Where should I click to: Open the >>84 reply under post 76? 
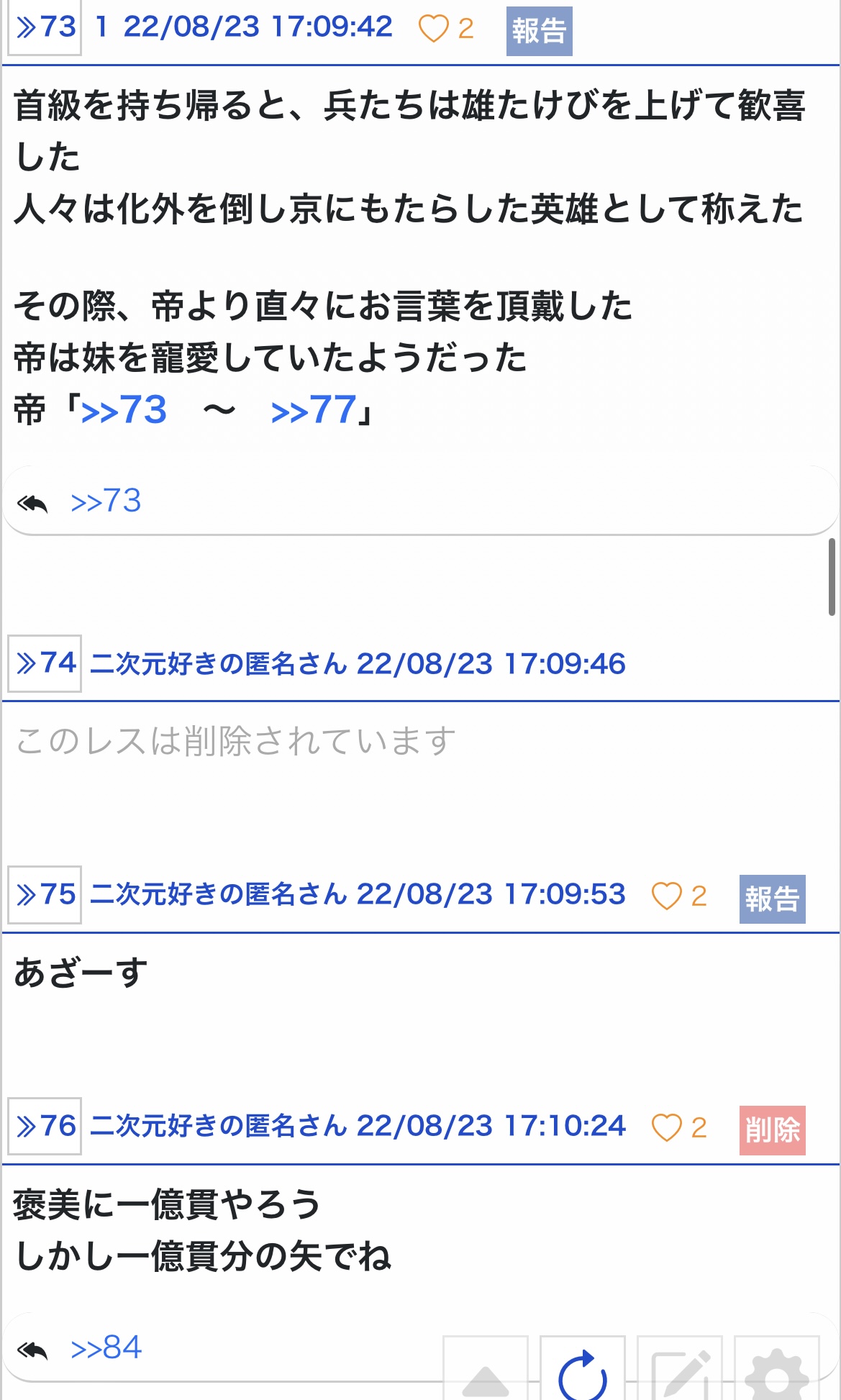(x=106, y=1348)
